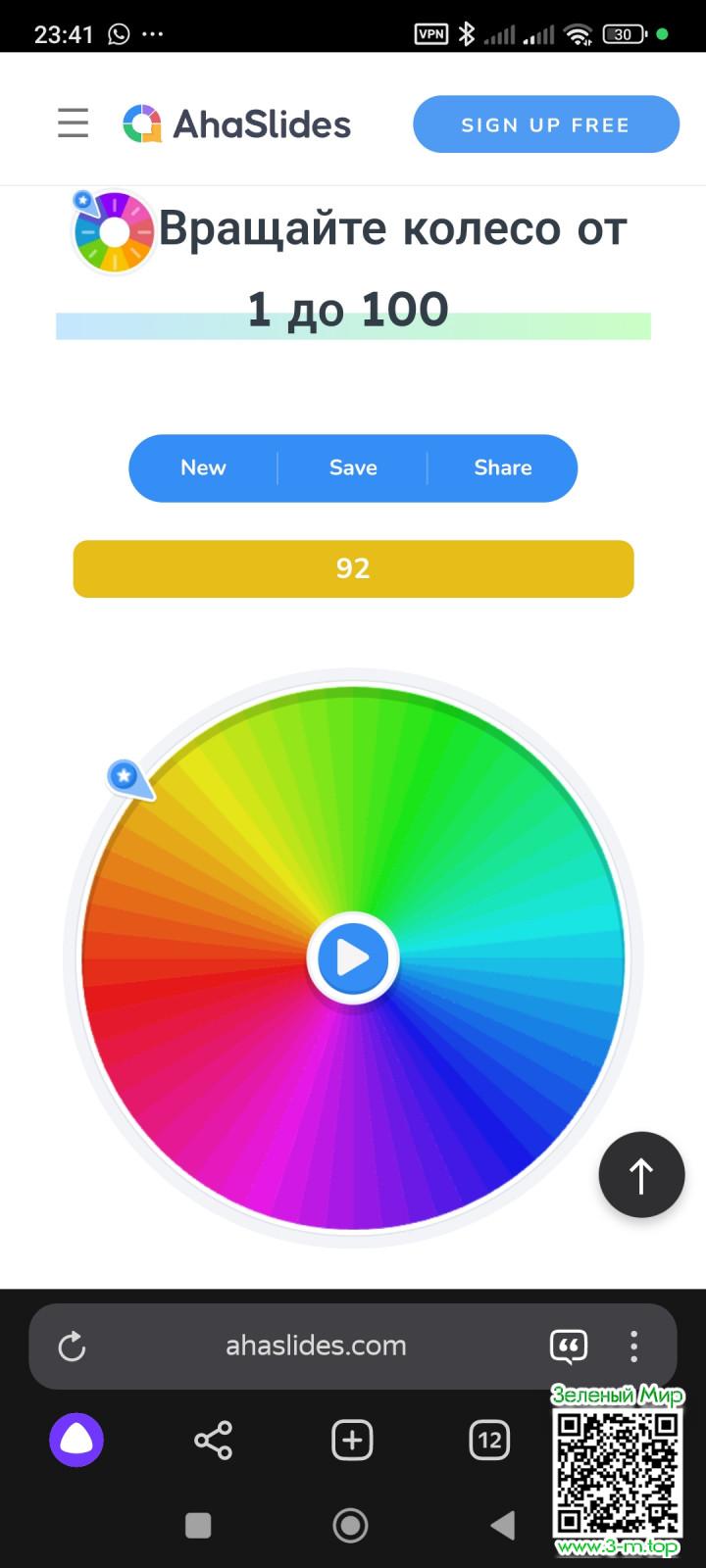The width and height of the screenshot is (706, 1568).
Task: Save the spinner wheel
Action: pos(353,468)
